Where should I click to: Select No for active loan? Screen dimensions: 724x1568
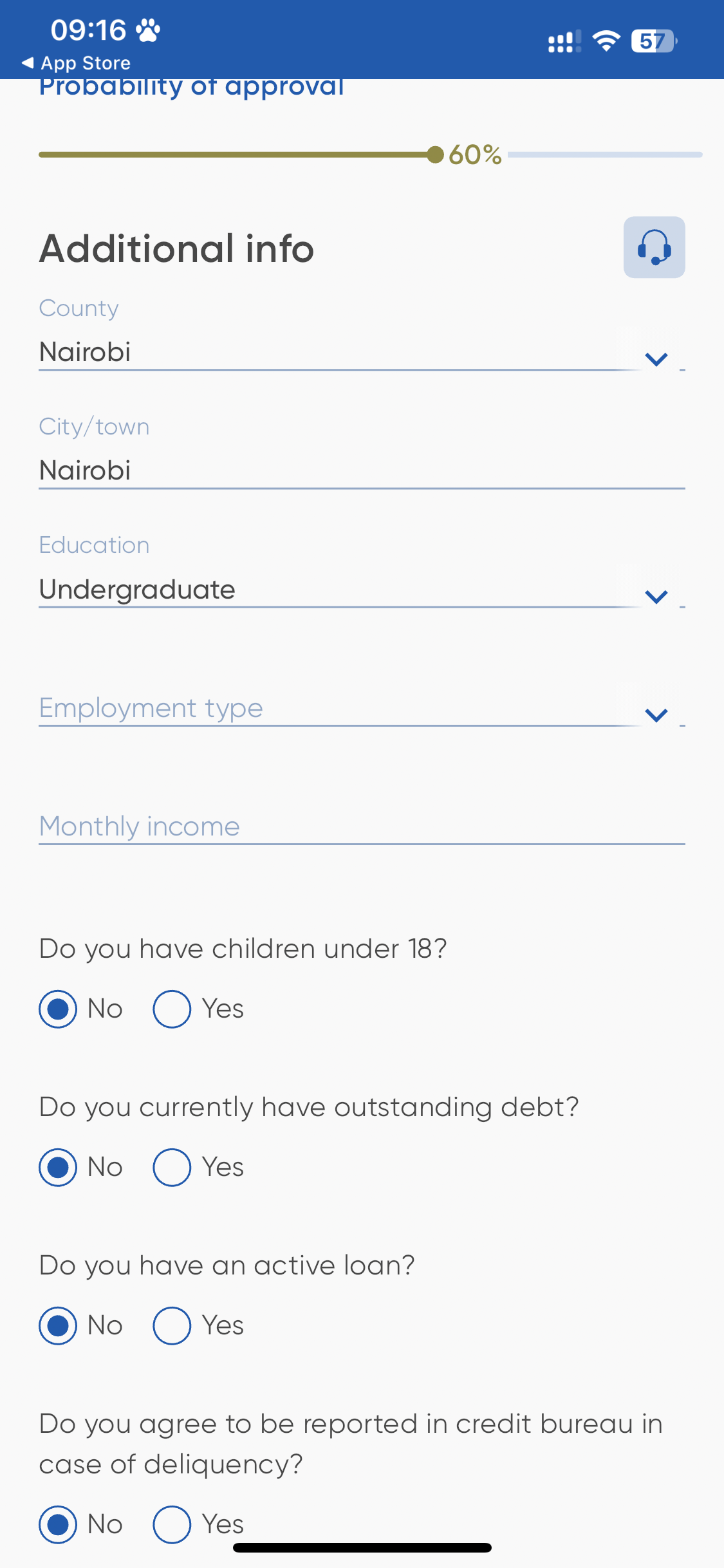59,1325
